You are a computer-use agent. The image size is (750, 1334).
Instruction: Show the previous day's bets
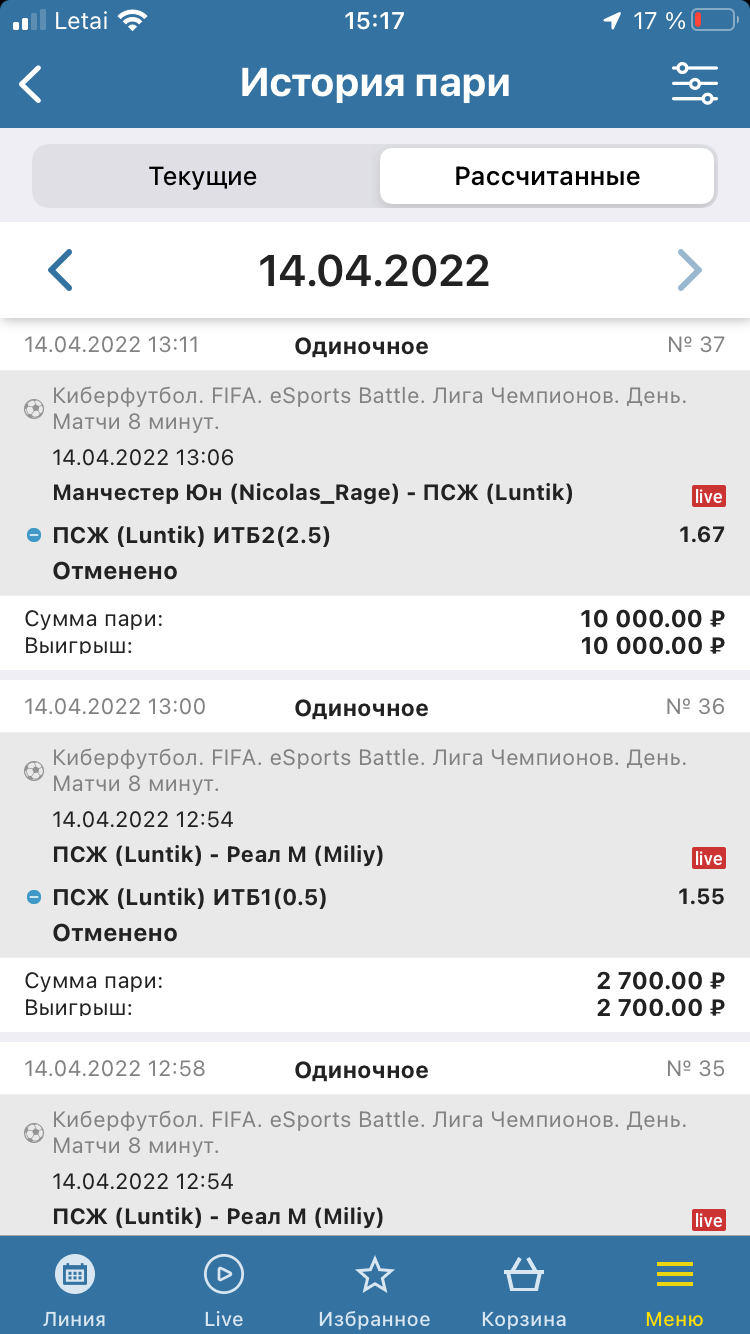pos(61,270)
